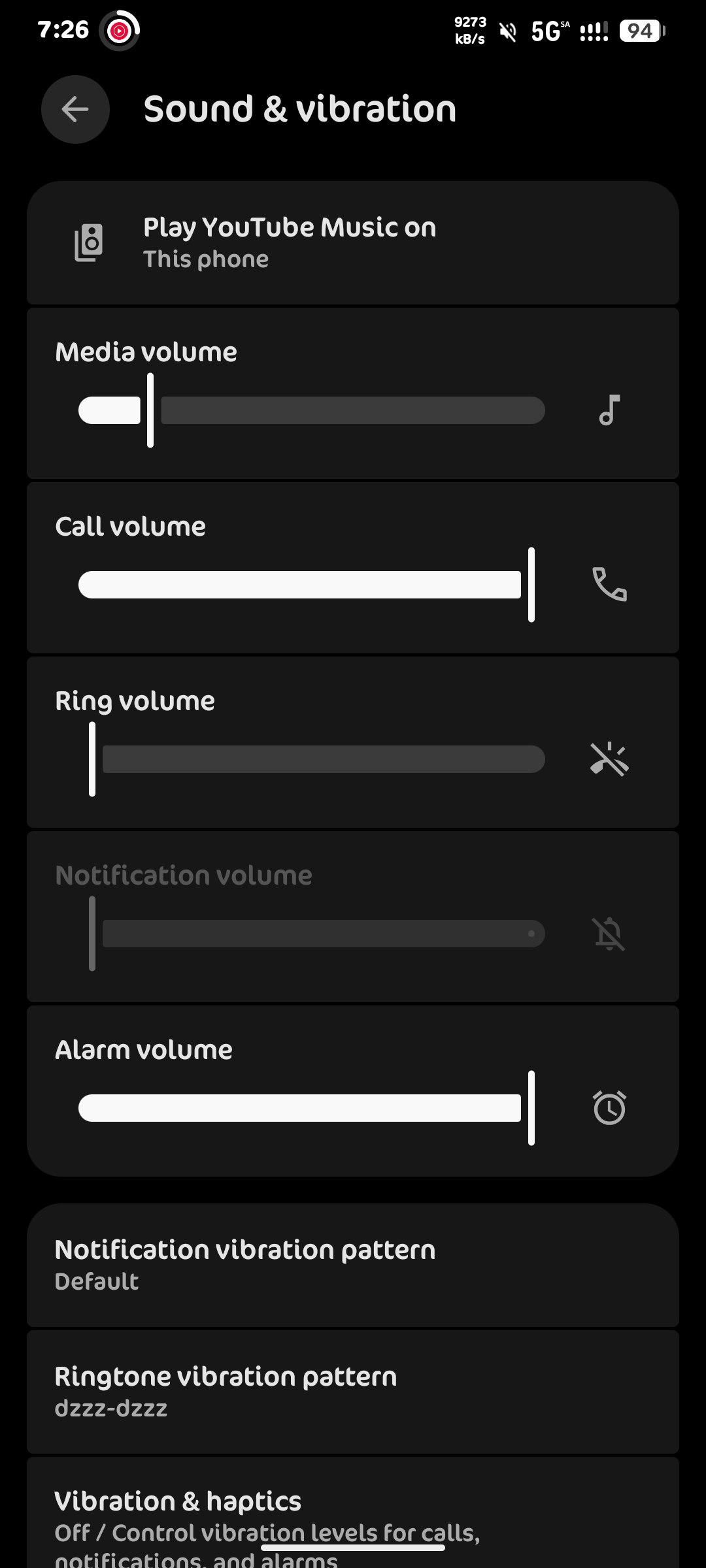
Task: Open Play YouTube Music on output picker
Action: (x=353, y=242)
